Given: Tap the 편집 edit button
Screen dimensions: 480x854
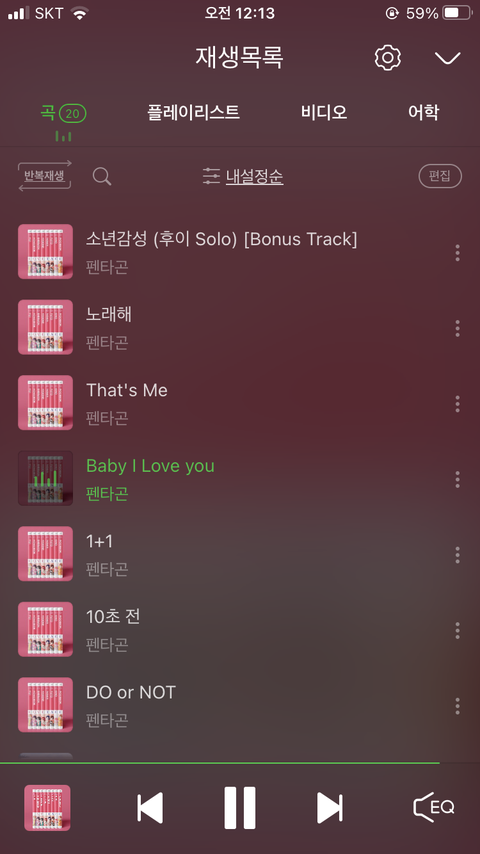Looking at the screenshot, I should tap(440, 176).
